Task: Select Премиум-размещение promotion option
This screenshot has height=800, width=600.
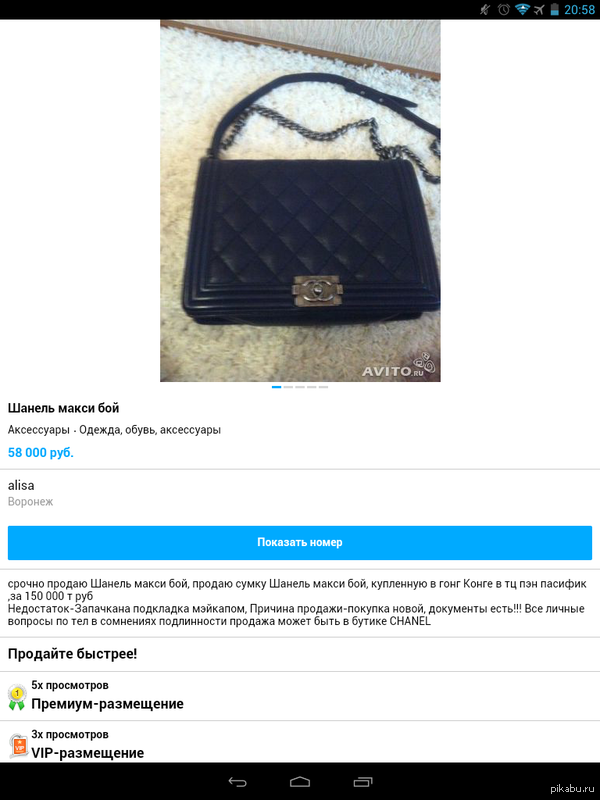Action: [107, 703]
